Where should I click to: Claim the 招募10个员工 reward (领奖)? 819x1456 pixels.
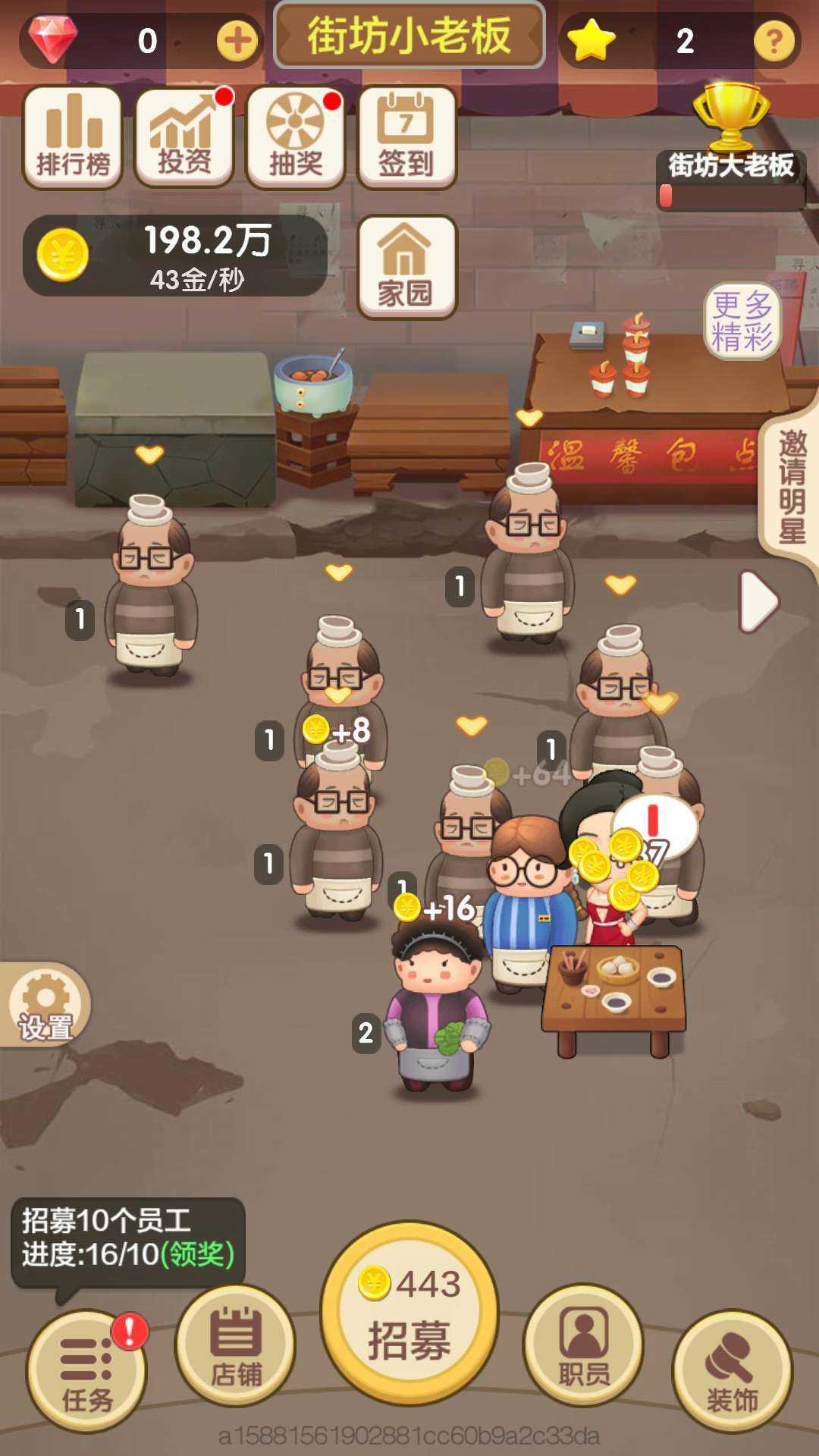click(x=199, y=1254)
